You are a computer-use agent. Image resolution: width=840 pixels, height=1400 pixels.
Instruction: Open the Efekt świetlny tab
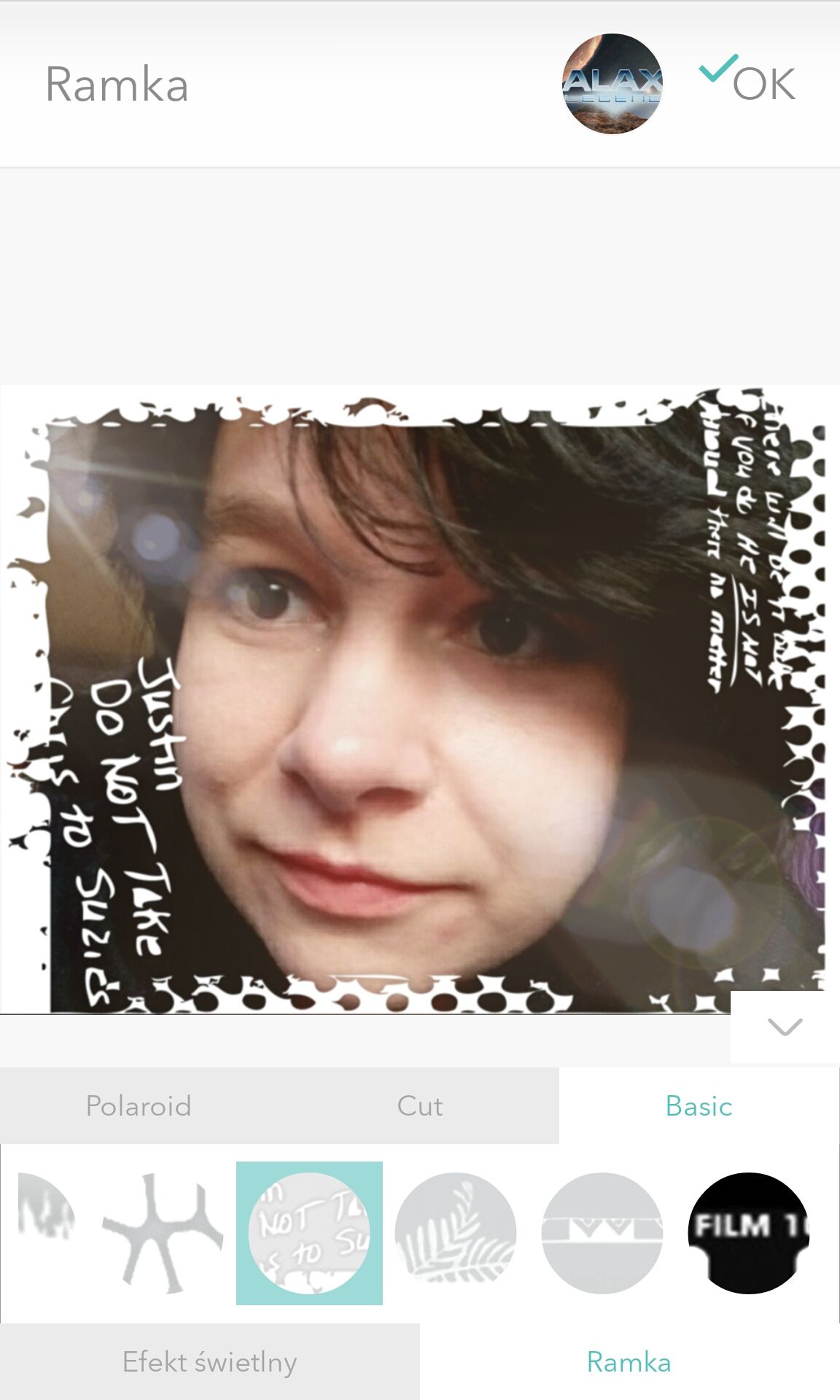point(210,1361)
